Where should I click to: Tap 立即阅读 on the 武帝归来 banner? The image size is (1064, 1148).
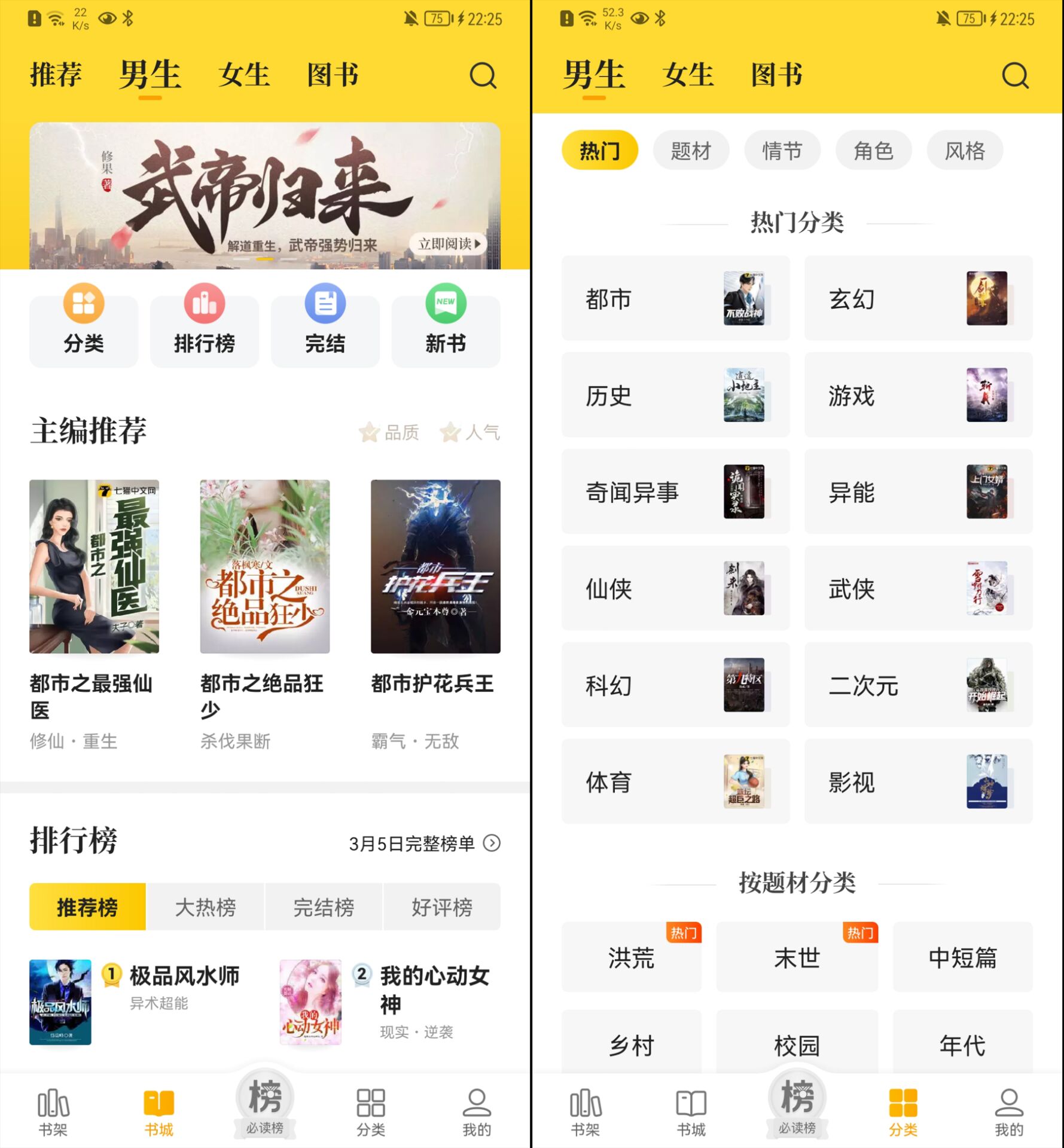(448, 244)
